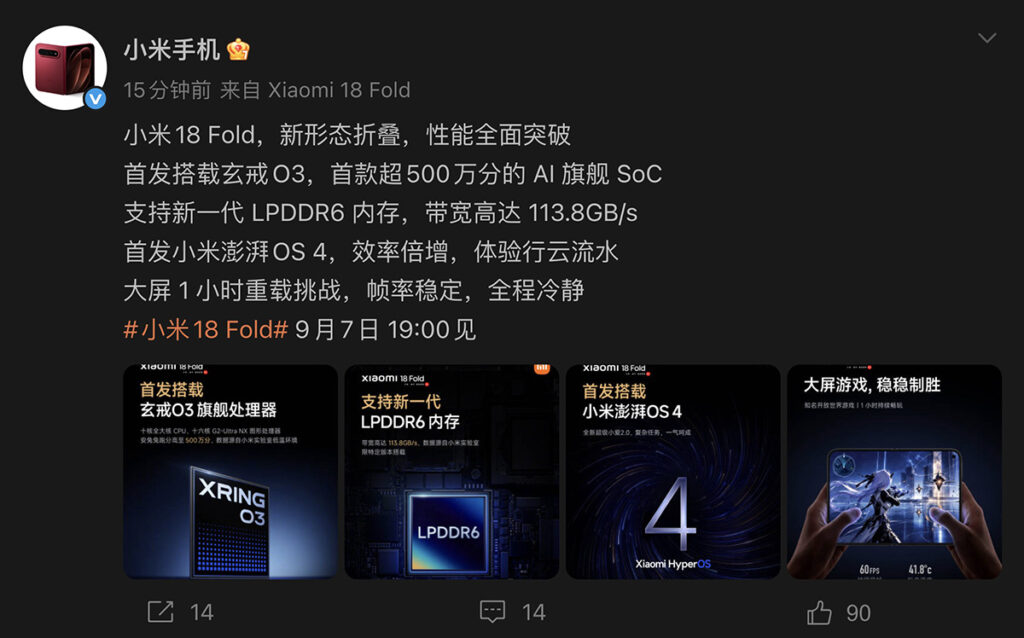The height and width of the screenshot is (638, 1024).
Task: View the LPDDR6 内存 image
Action: click(452, 471)
